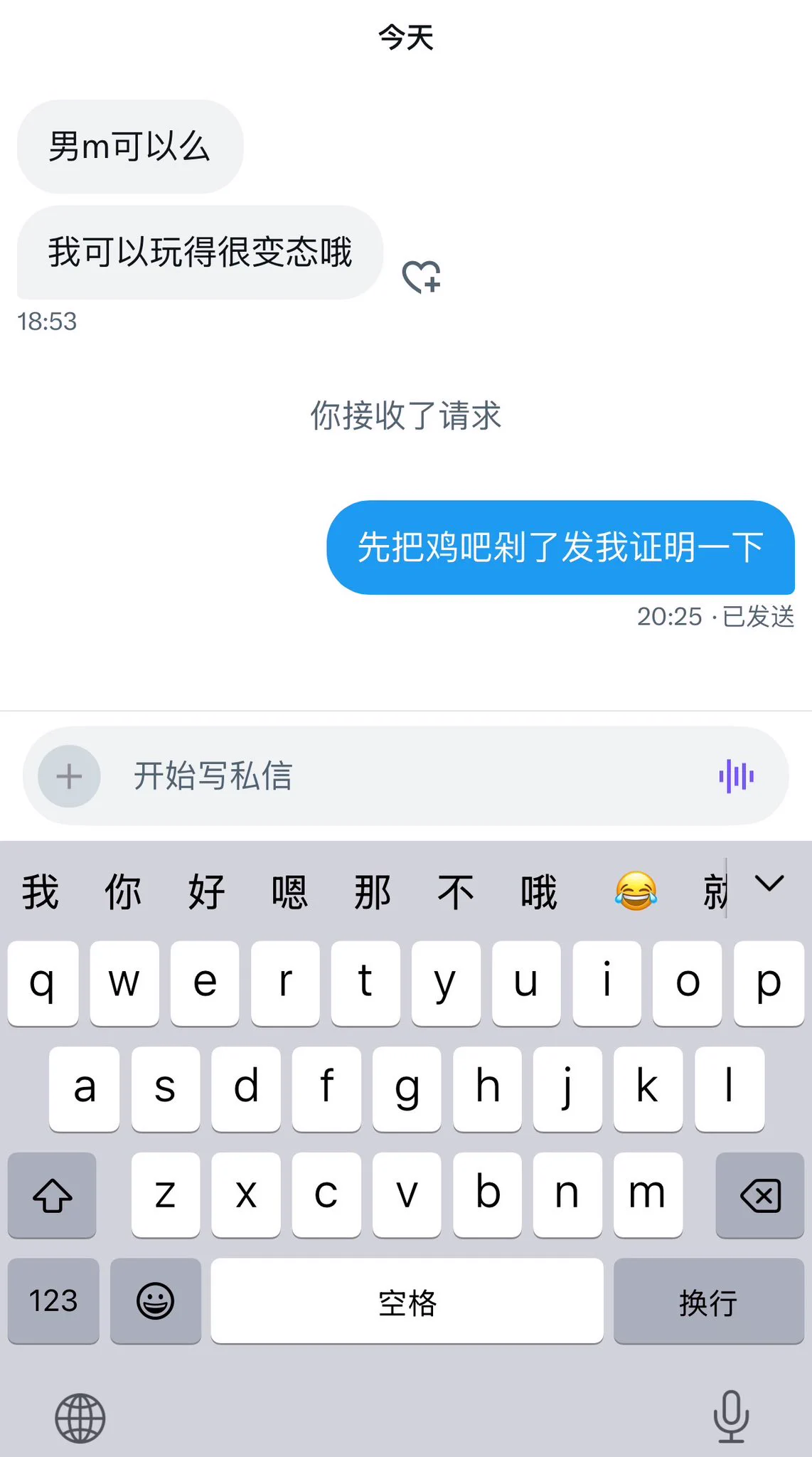The image size is (812, 1457).
Task: Hit the backspace key
Action: coord(759,1195)
